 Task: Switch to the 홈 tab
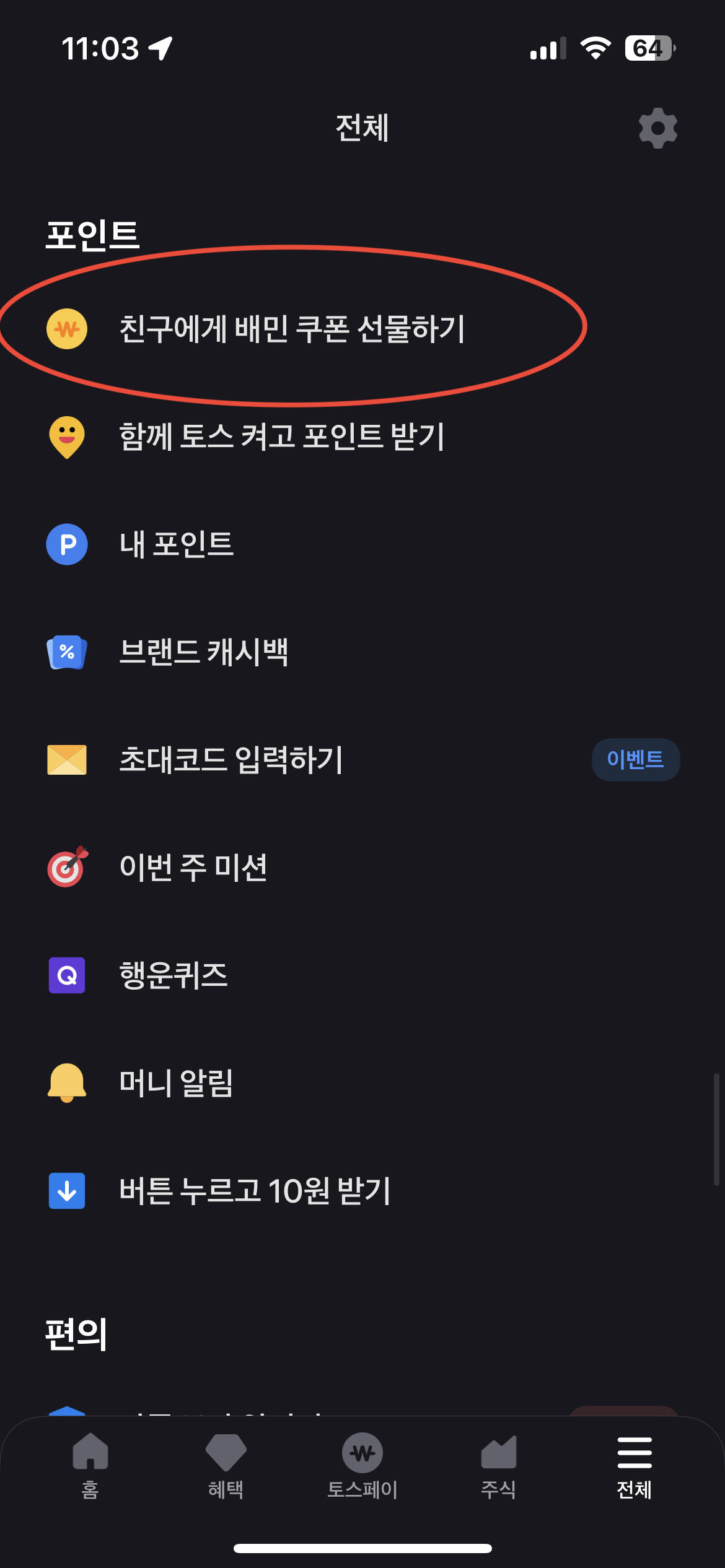point(90,1465)
